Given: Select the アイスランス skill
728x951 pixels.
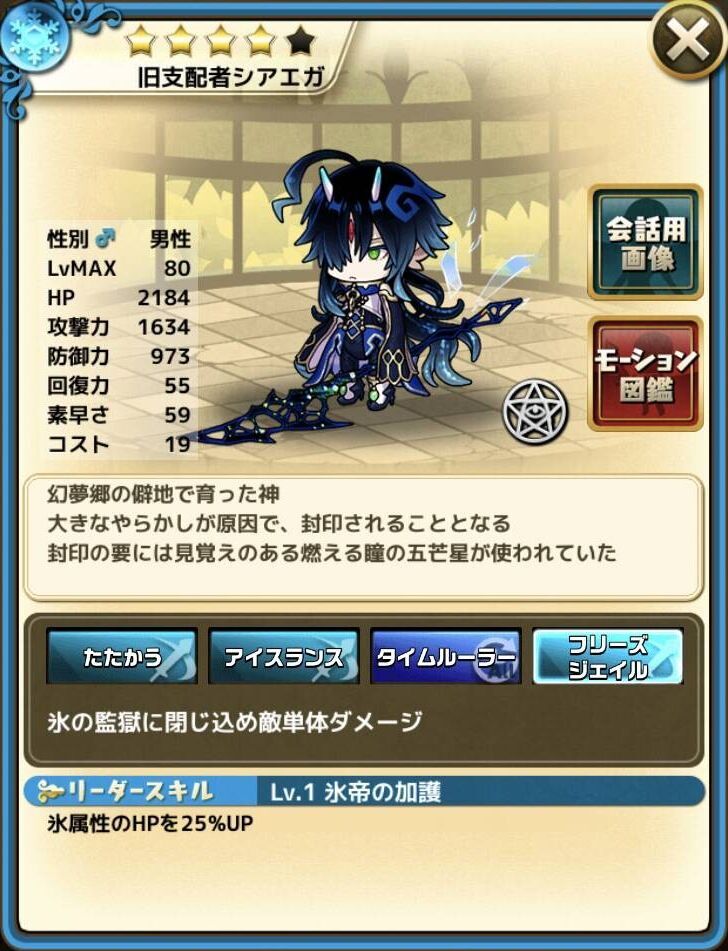Looking at the screenshot, I should tap(284, 657).
